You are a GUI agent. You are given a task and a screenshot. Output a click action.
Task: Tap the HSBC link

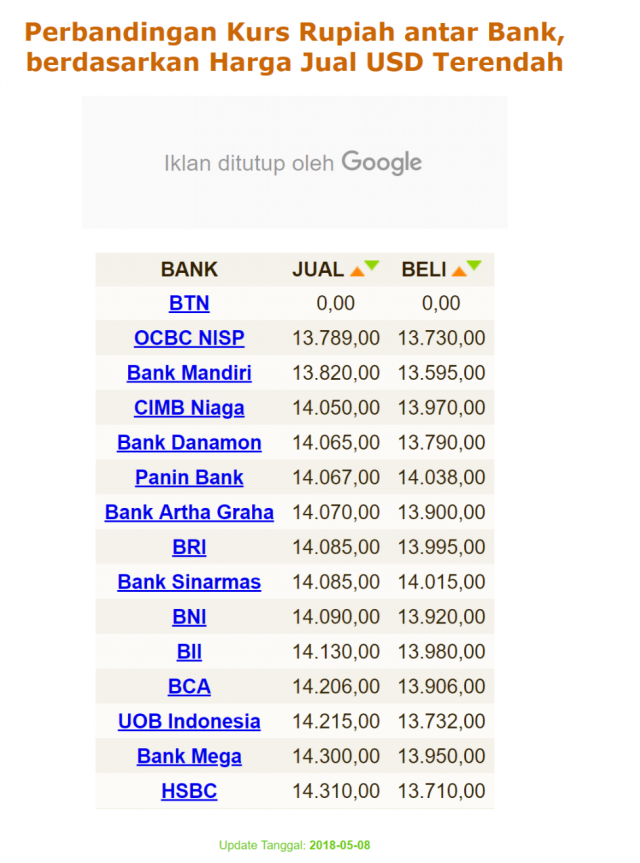tap(189, 792)
